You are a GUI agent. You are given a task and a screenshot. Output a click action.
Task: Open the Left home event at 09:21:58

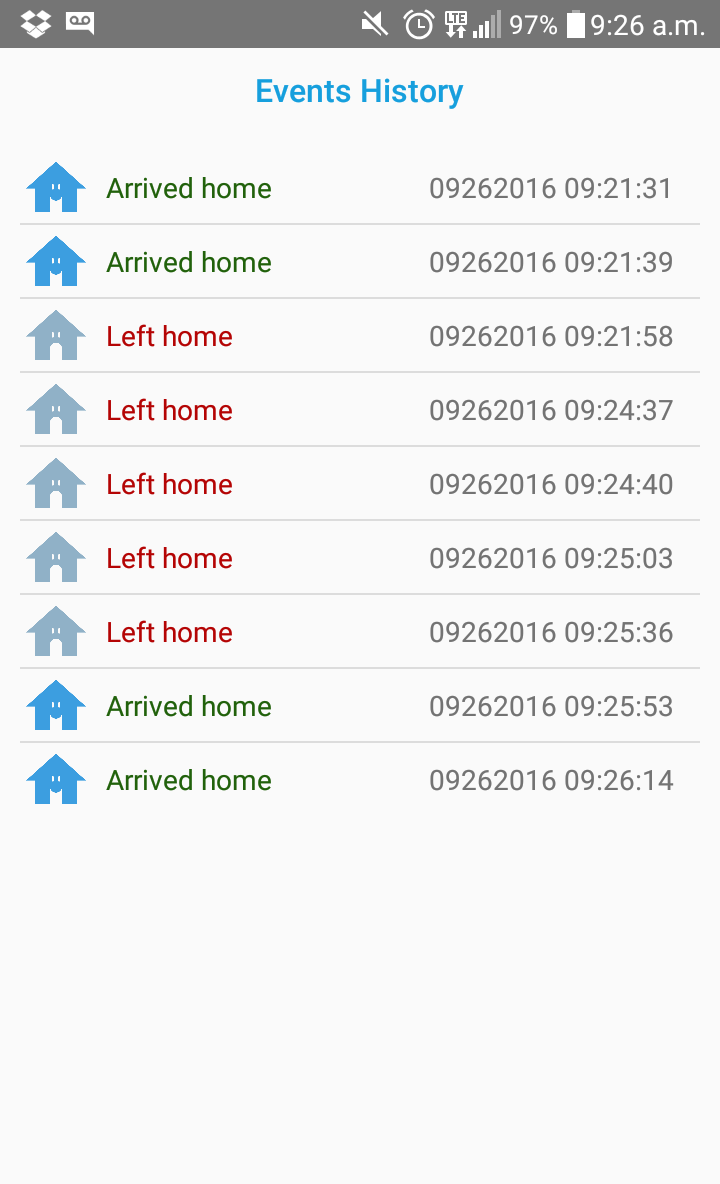360,336
